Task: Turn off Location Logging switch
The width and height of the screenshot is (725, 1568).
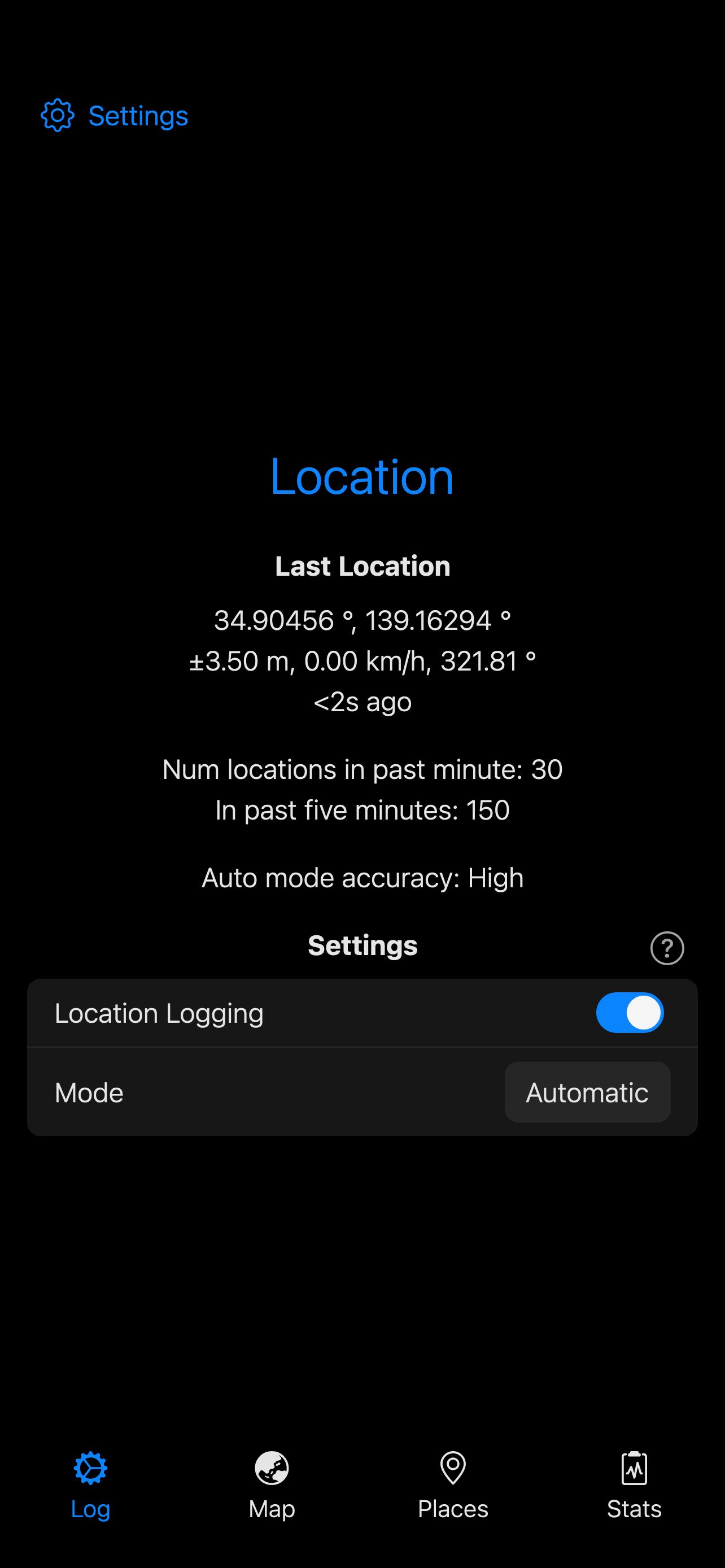Action: pos(630,1013)
